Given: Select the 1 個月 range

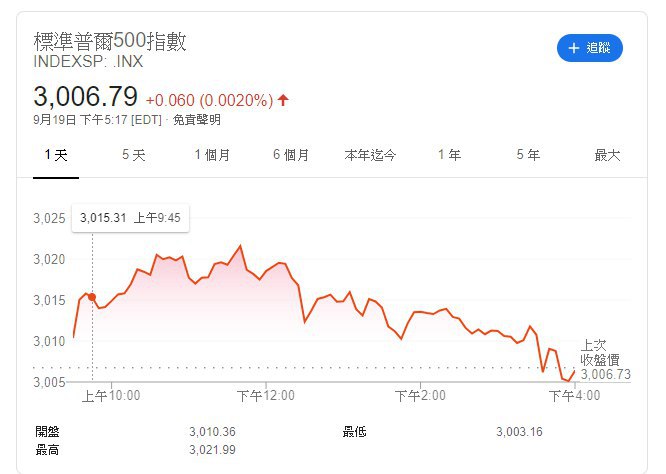Looking at the screenshot, I should pos(212,155).
